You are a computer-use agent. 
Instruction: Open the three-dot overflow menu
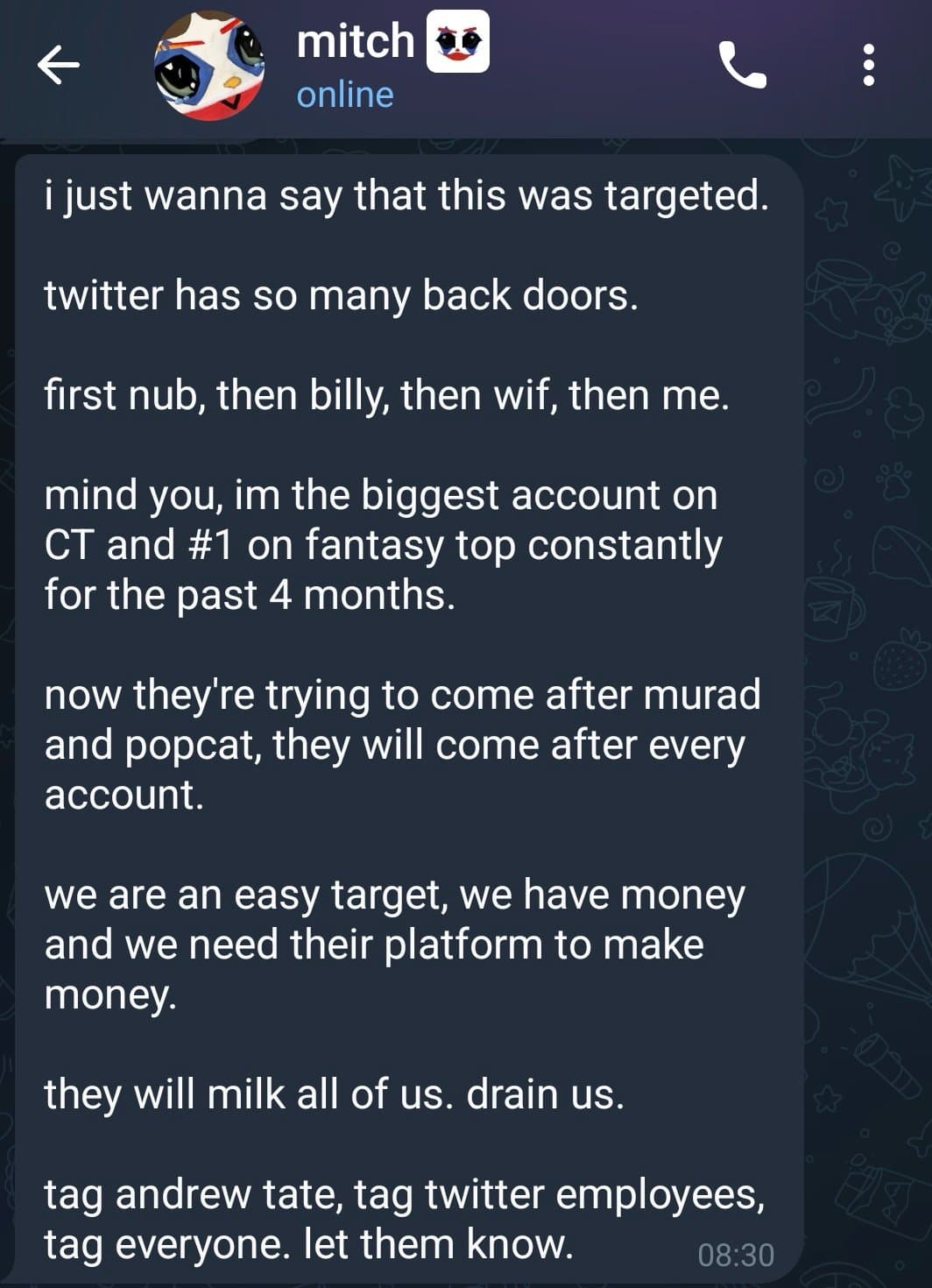point(868,65)
